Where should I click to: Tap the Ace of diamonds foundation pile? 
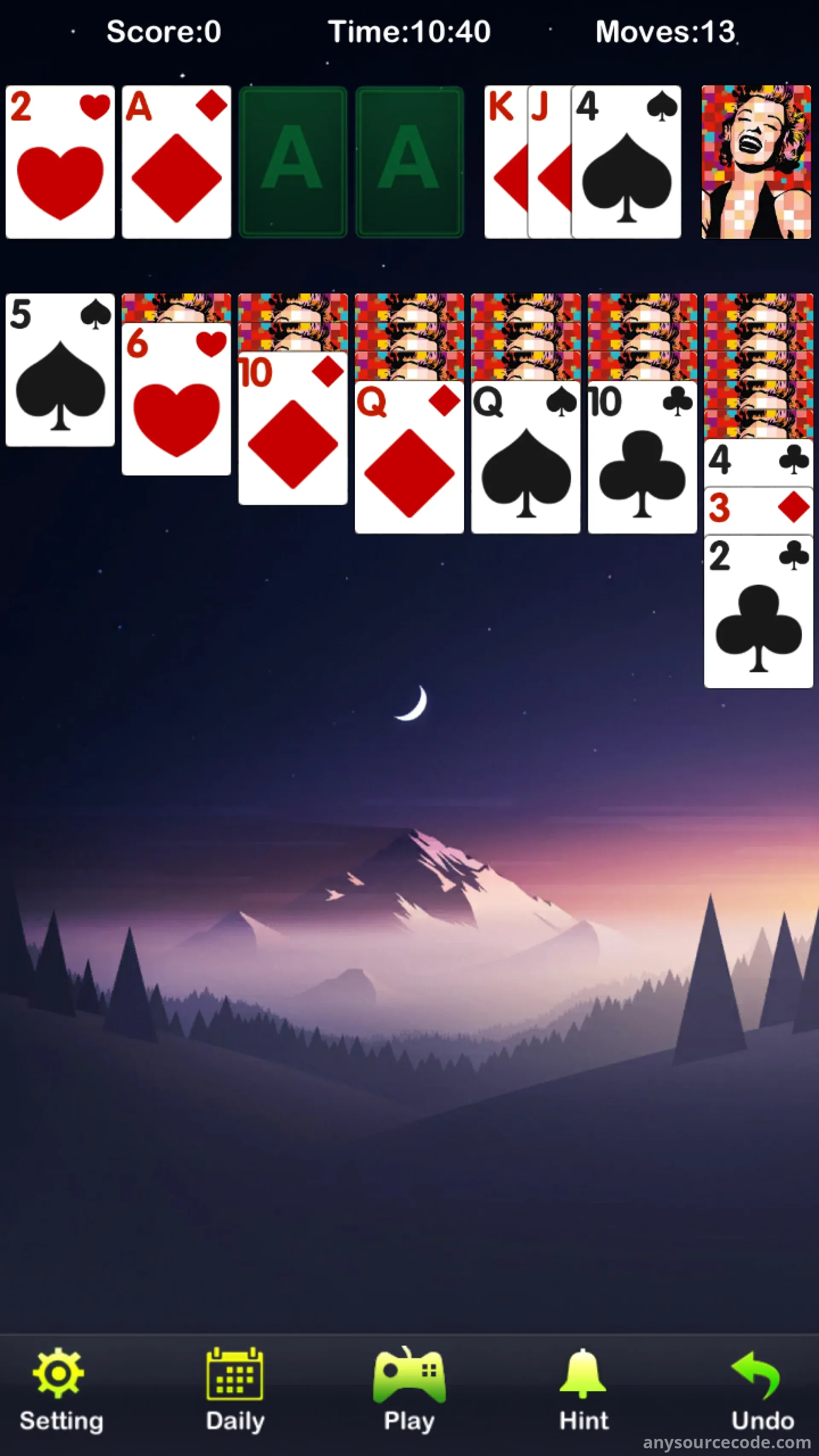point(176,162)
